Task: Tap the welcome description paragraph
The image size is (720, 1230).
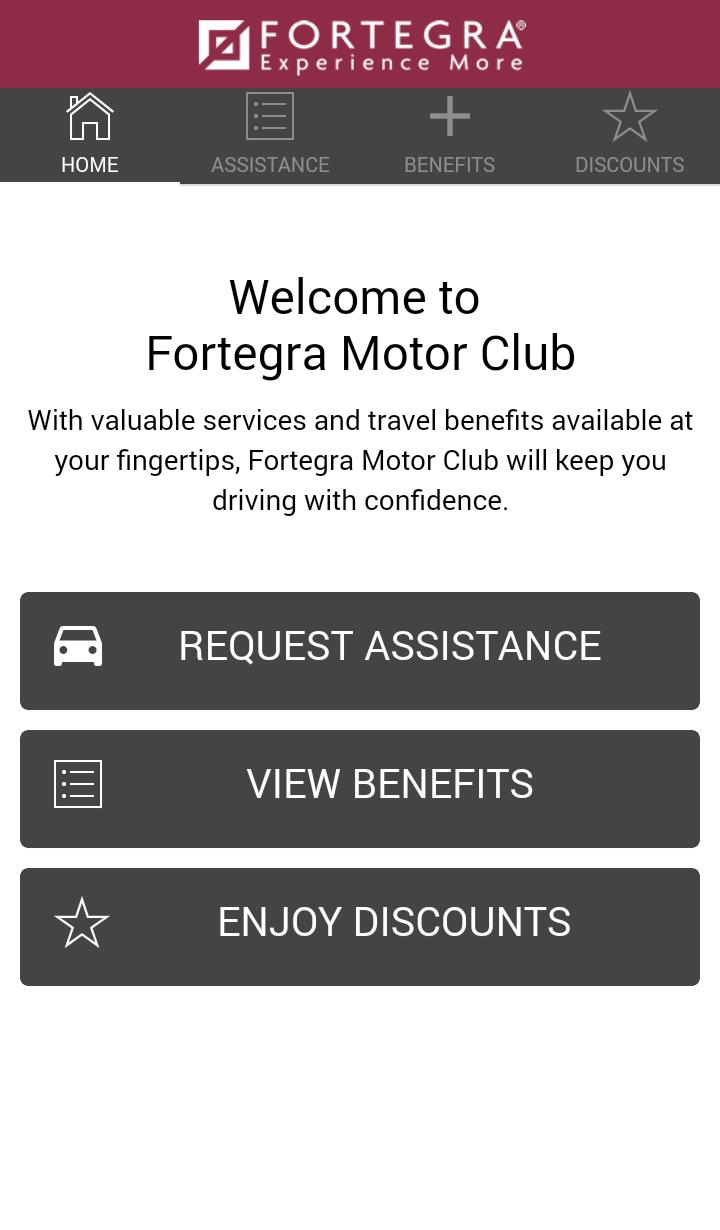Action: 360,460
